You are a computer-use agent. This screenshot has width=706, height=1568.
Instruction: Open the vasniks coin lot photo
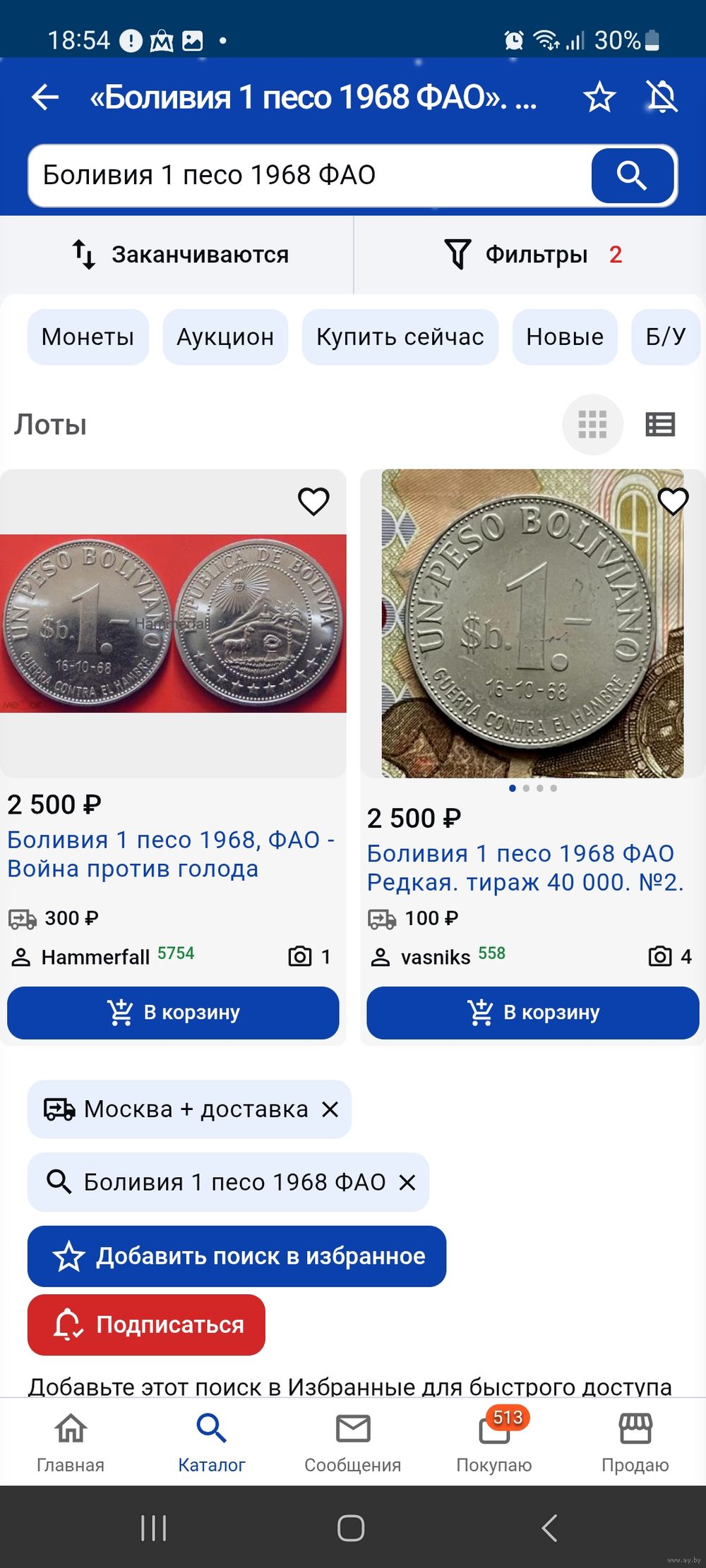click(x=532, y=625)
